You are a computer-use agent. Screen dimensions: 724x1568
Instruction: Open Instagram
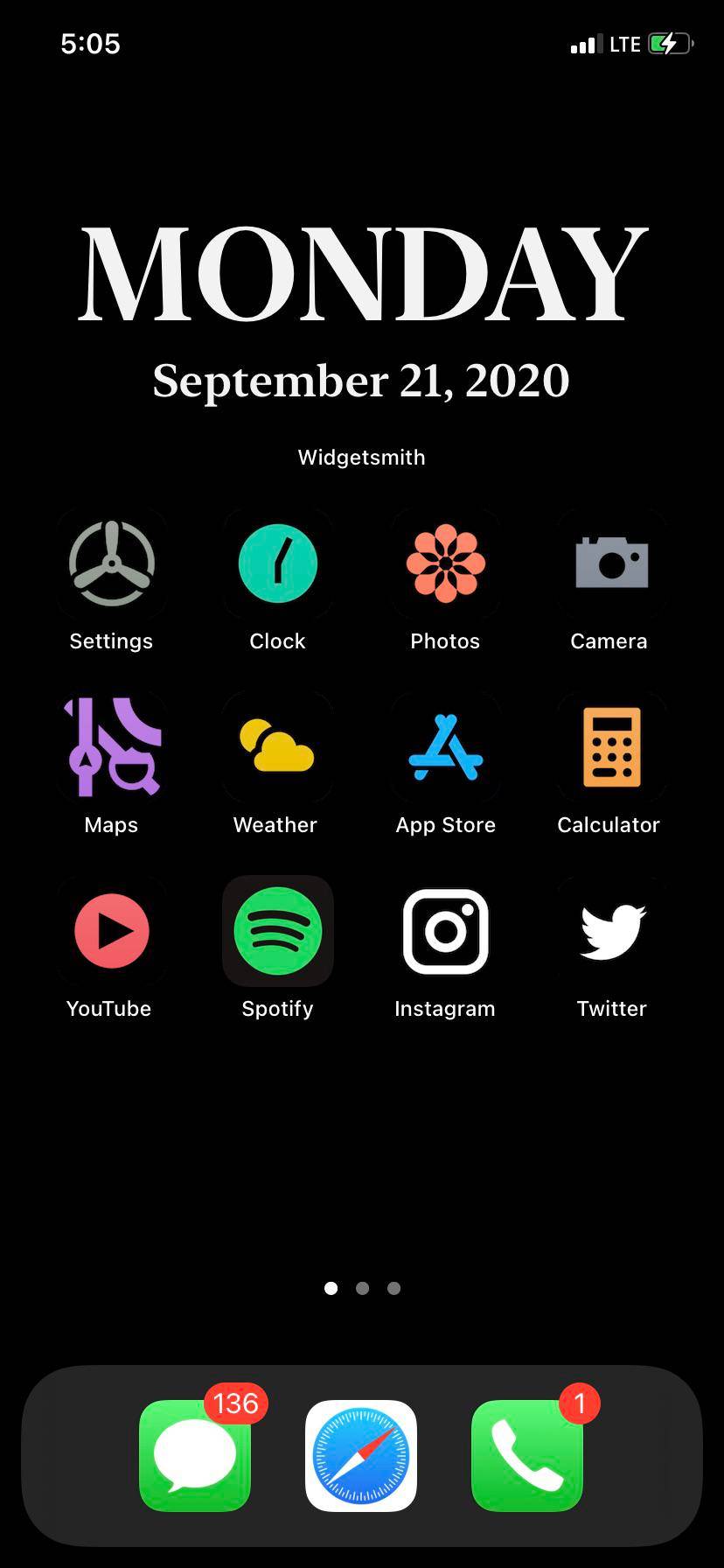coord(445,932)
